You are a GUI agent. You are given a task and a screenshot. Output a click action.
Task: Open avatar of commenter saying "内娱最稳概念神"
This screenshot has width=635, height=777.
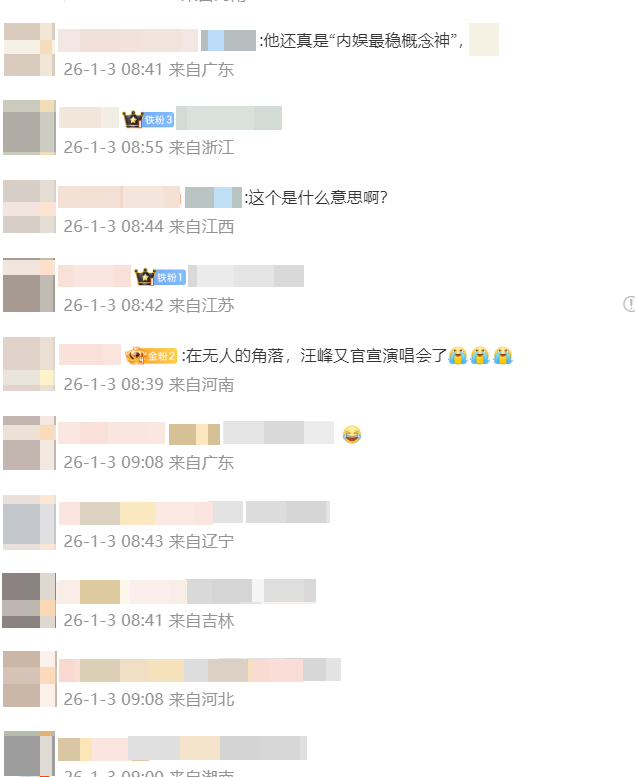pos(29,49)
